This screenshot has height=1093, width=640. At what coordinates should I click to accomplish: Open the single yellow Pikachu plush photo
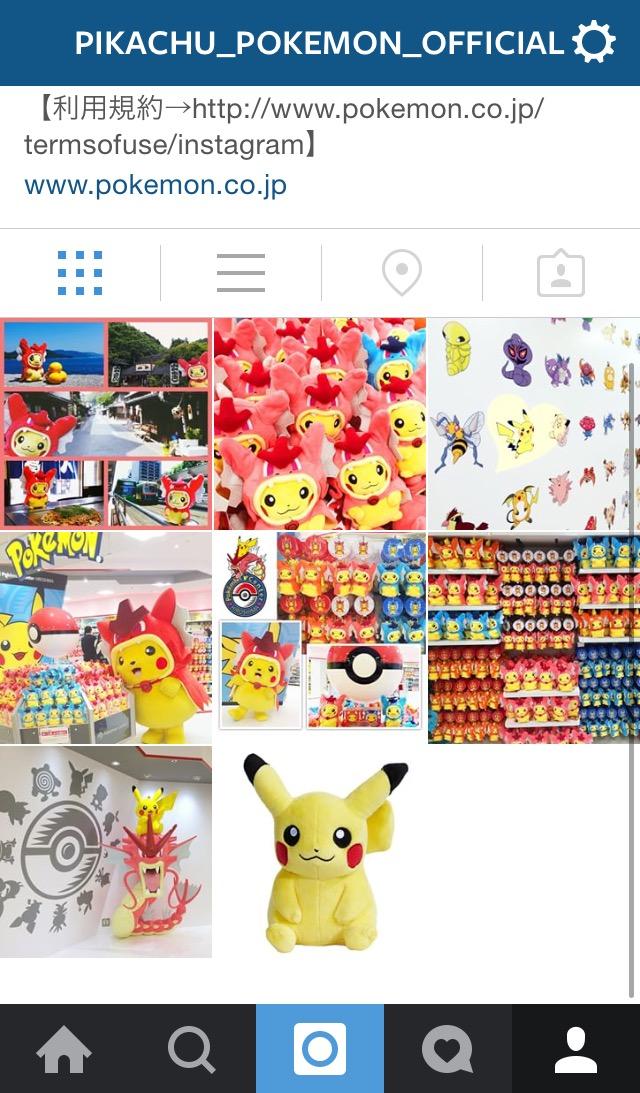click(x=320, y=851)
